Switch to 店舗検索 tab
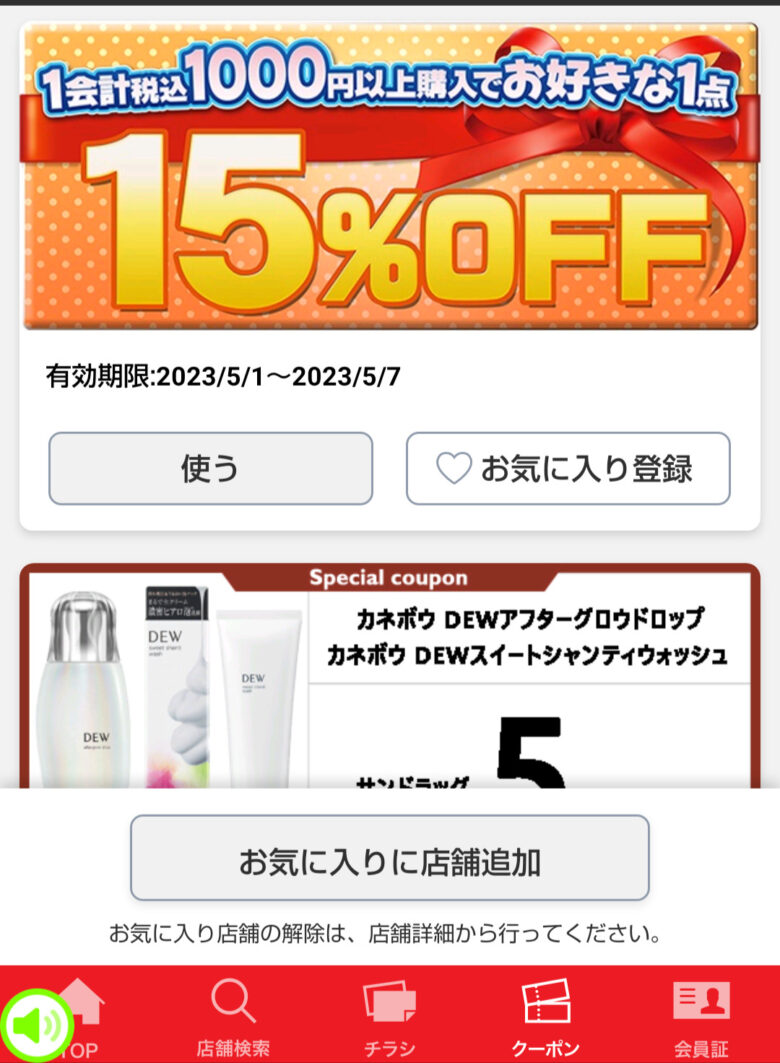The height and width of the screenshot is (1063, 780). pyautogui.click(x=233, y=1017)
